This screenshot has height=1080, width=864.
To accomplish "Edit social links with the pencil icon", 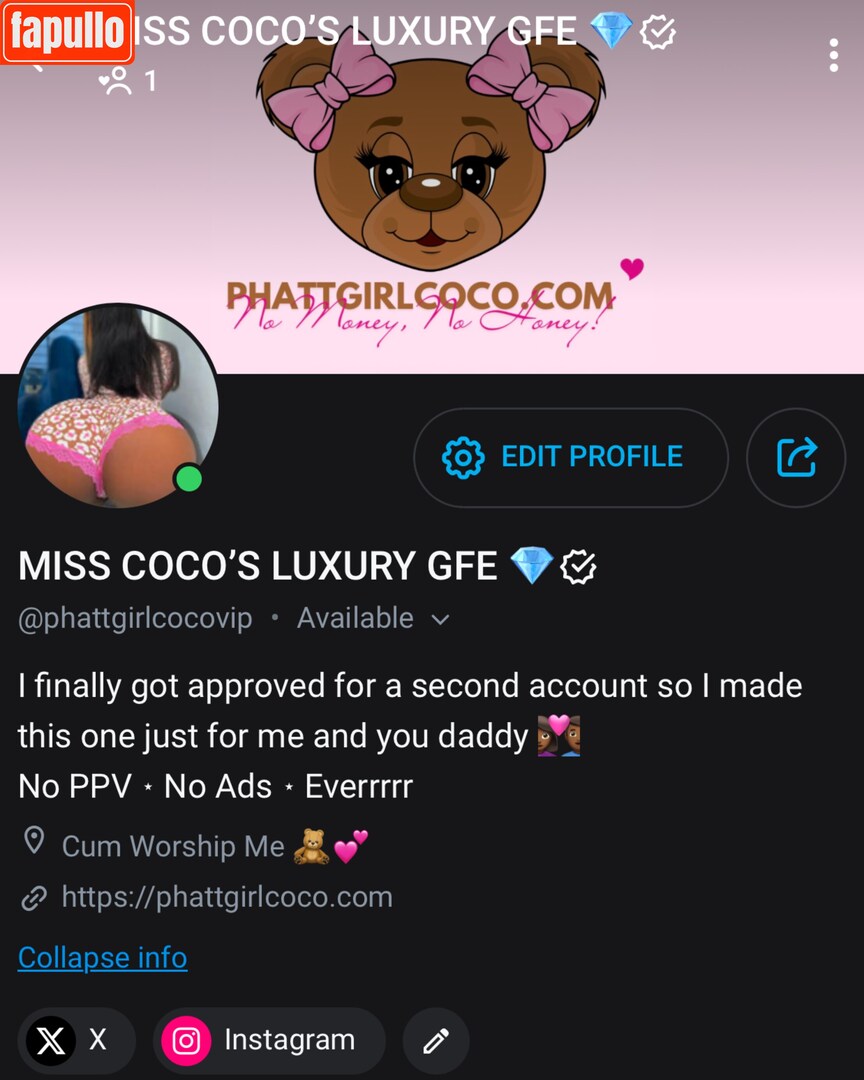I will pos(436,1040).
